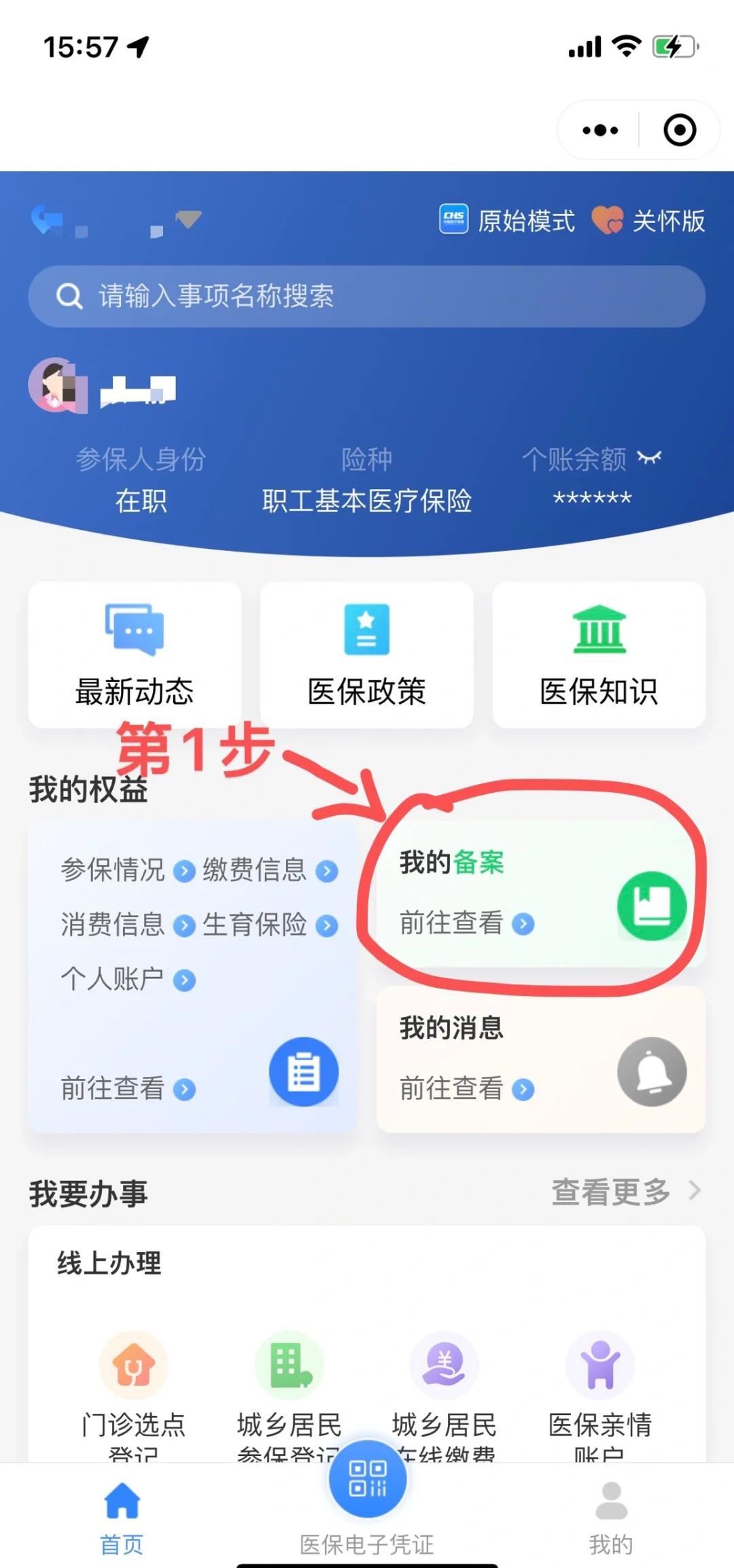The image size is (734, 1568).
Task: Tap the blue clipboard icon in 我的权益
Action: click(304, 1070)
